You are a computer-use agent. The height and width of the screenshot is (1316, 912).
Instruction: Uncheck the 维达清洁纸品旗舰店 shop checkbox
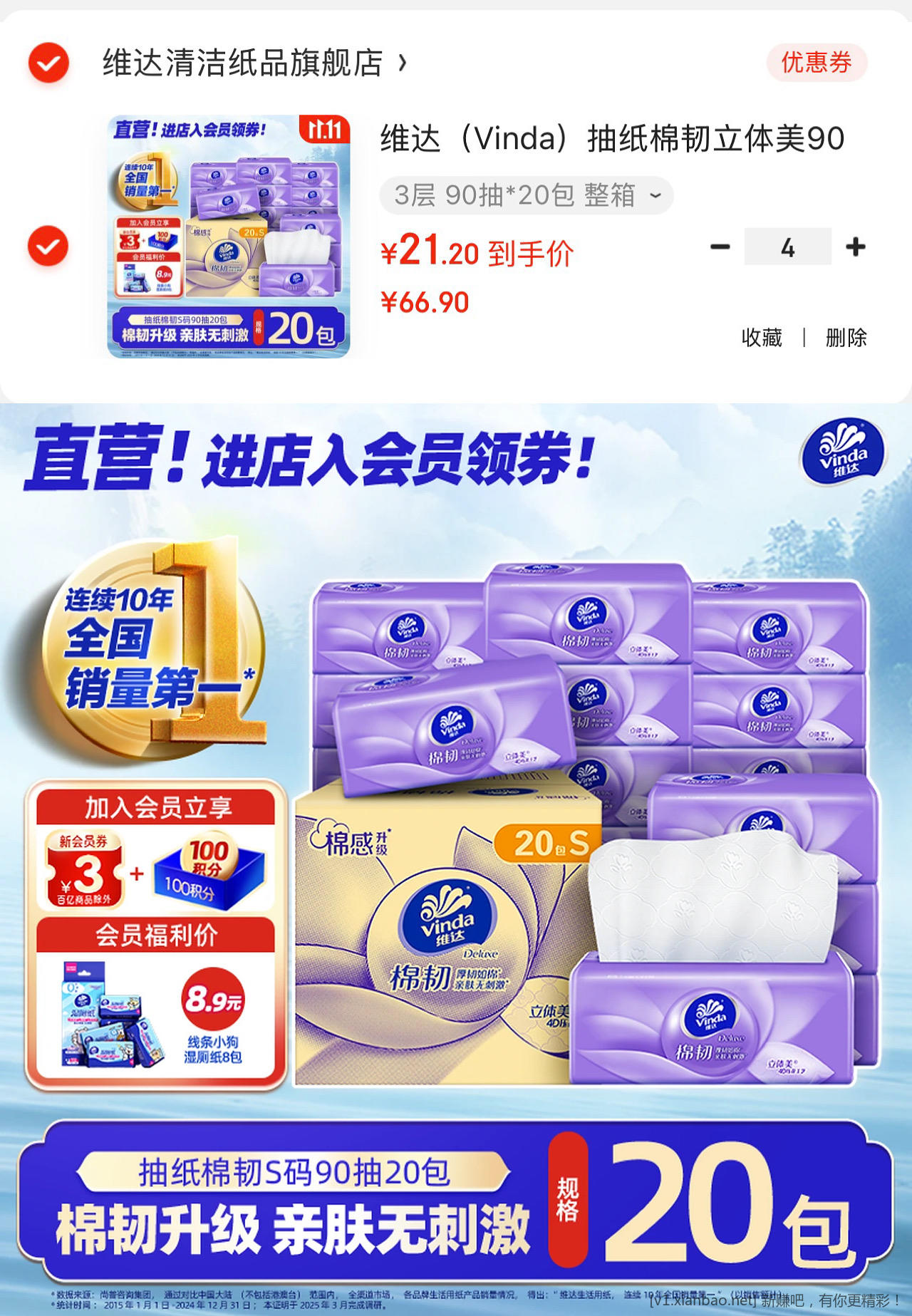point(48,63)
